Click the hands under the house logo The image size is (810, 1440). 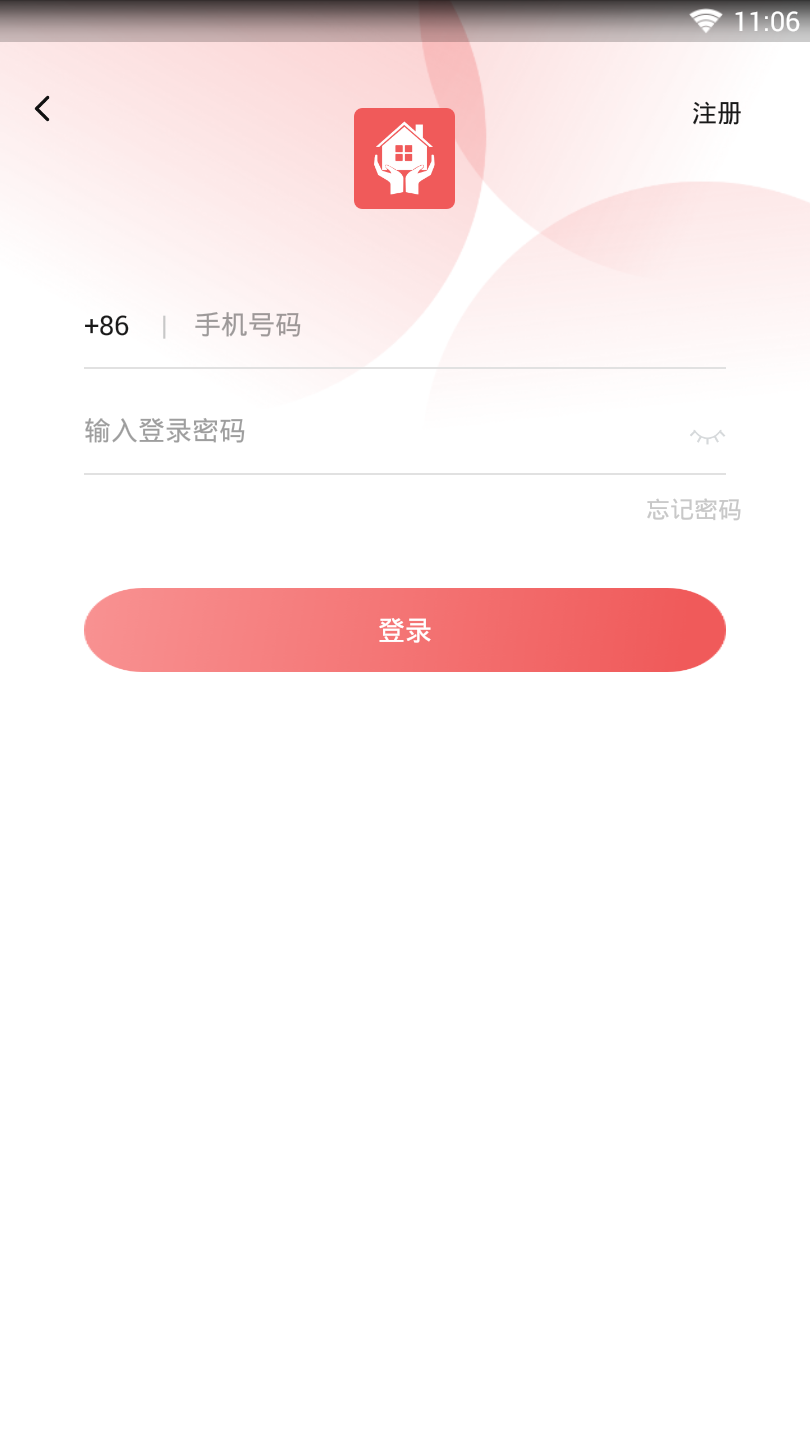[x=404, y=176]
